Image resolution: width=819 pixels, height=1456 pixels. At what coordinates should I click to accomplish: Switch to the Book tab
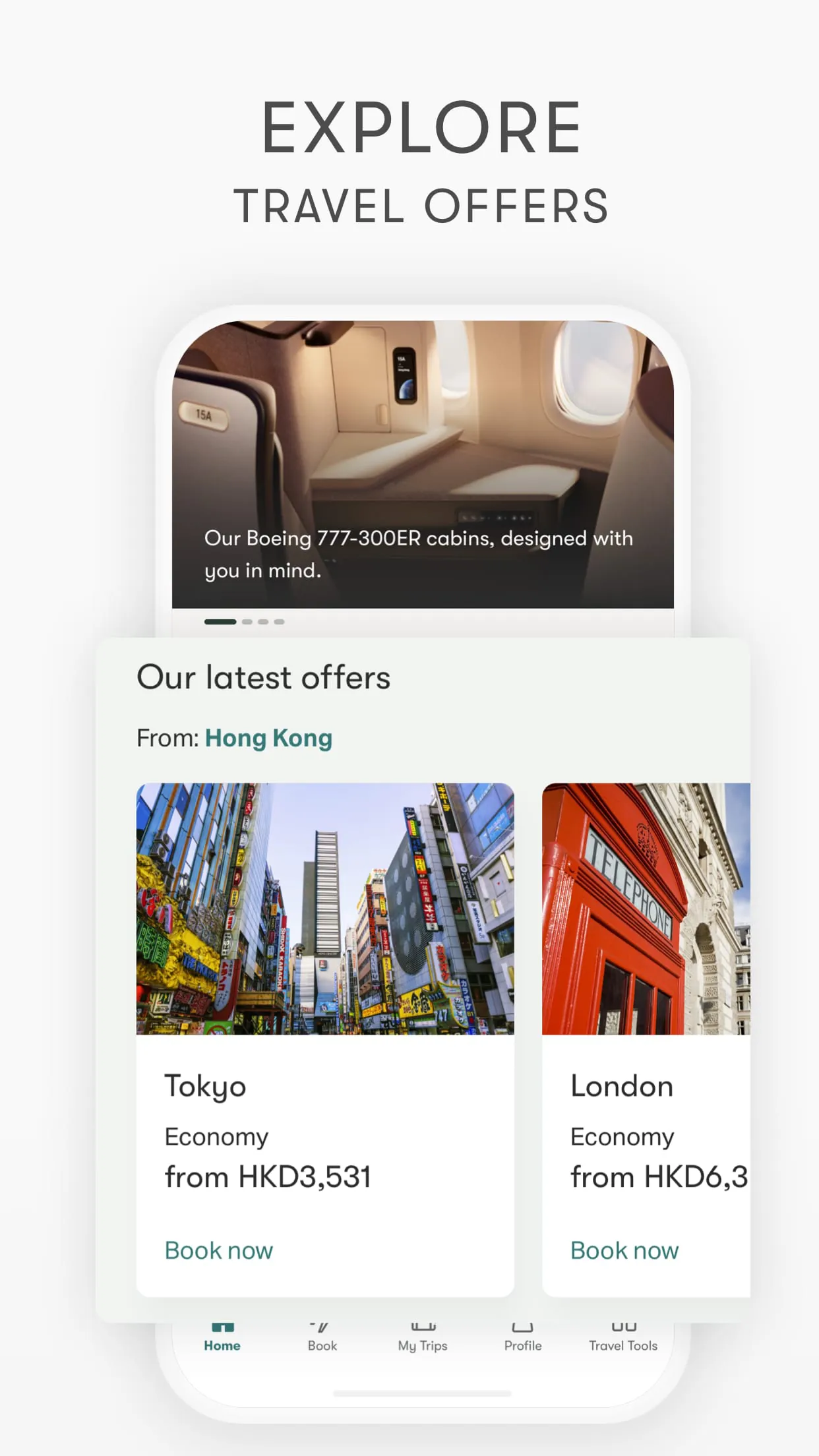[321, 1345]
